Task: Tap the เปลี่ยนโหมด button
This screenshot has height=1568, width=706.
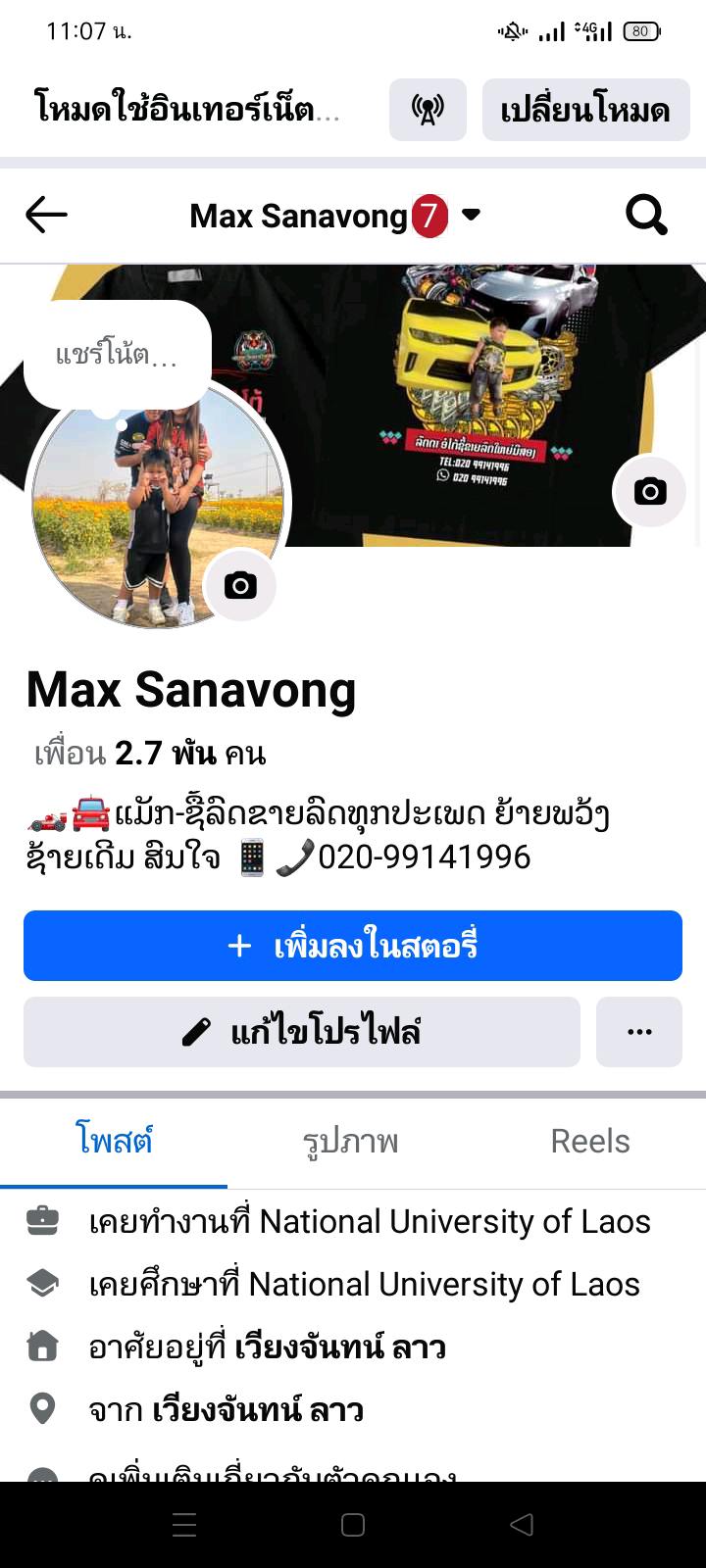Action: click(x=585, y=110)
